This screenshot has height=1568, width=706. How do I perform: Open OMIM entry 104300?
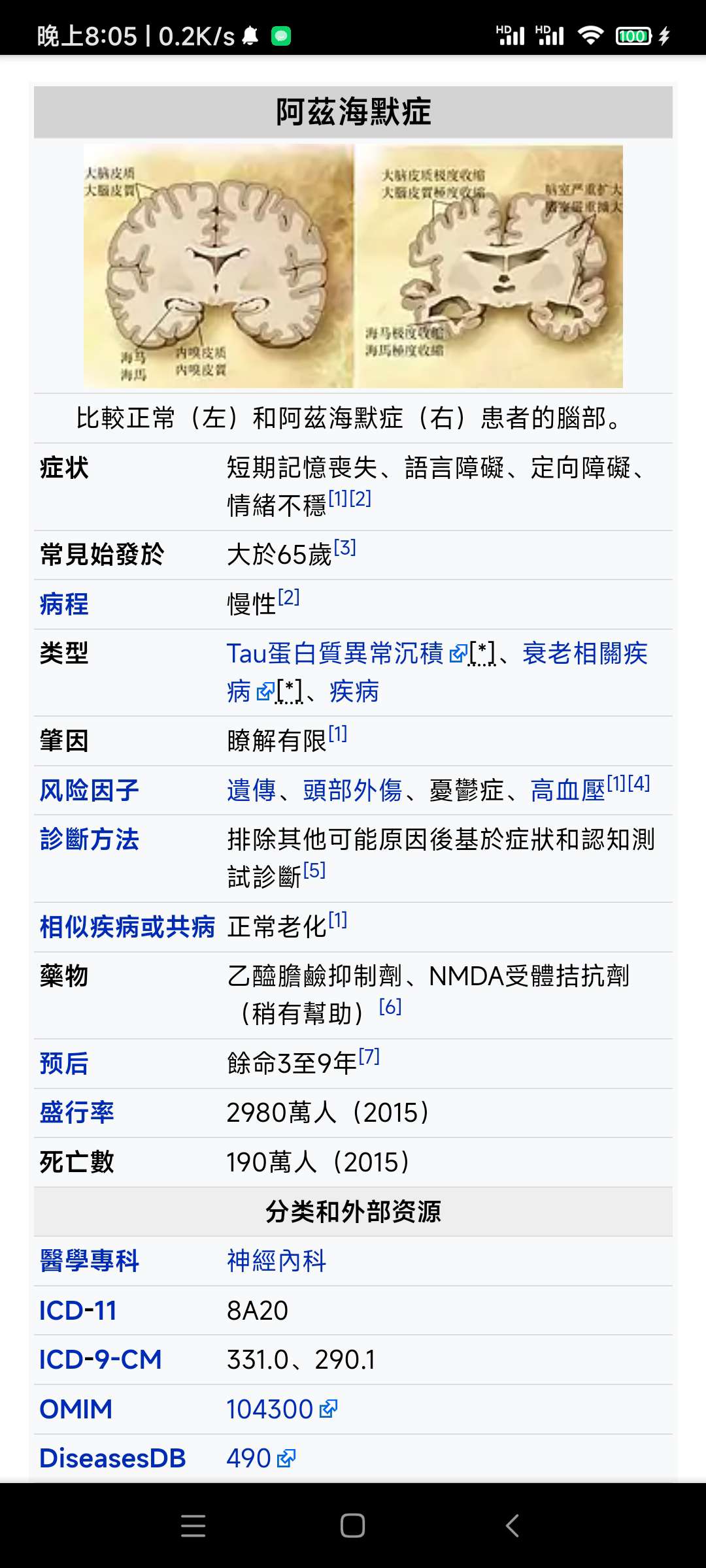pos(271,1409)
